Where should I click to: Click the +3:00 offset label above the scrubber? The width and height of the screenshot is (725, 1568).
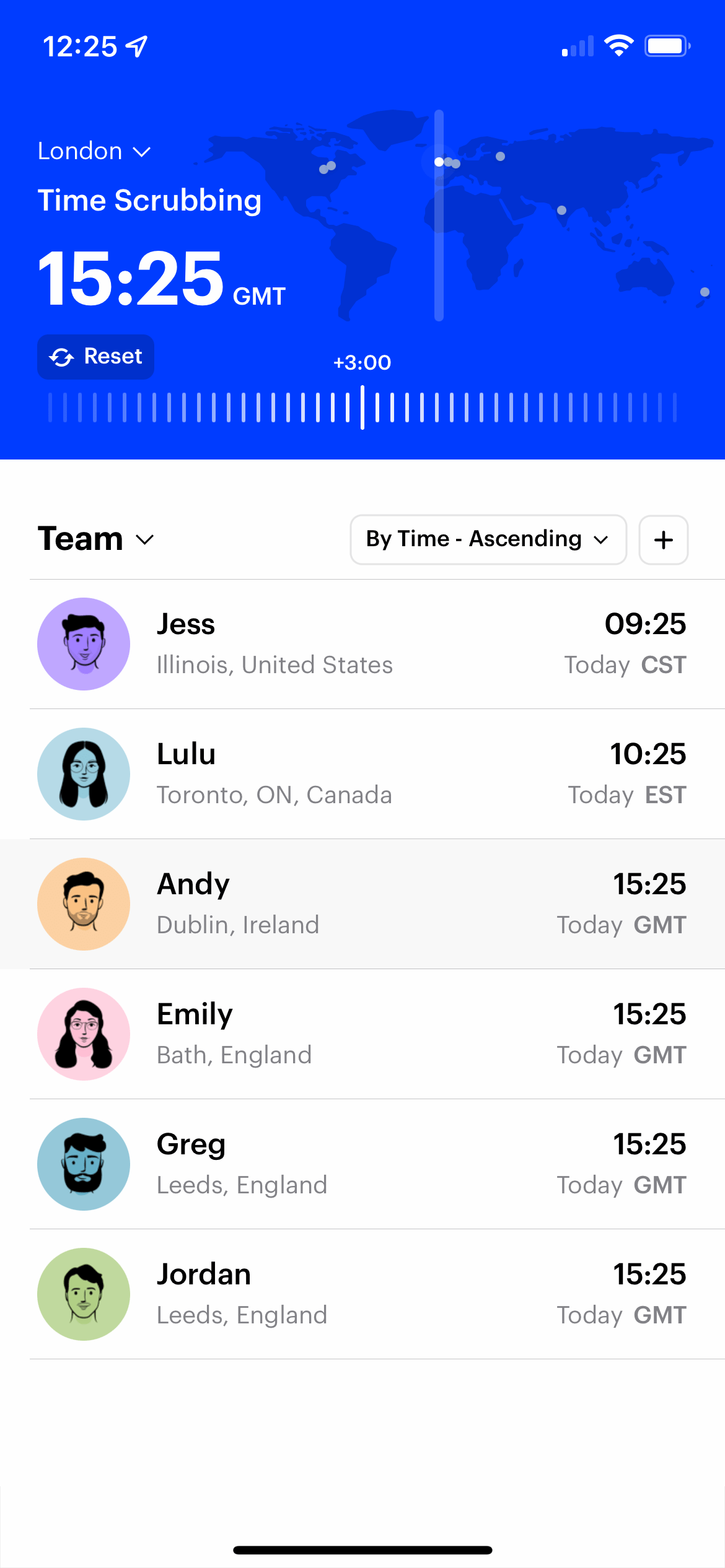(x=362, y=362)
